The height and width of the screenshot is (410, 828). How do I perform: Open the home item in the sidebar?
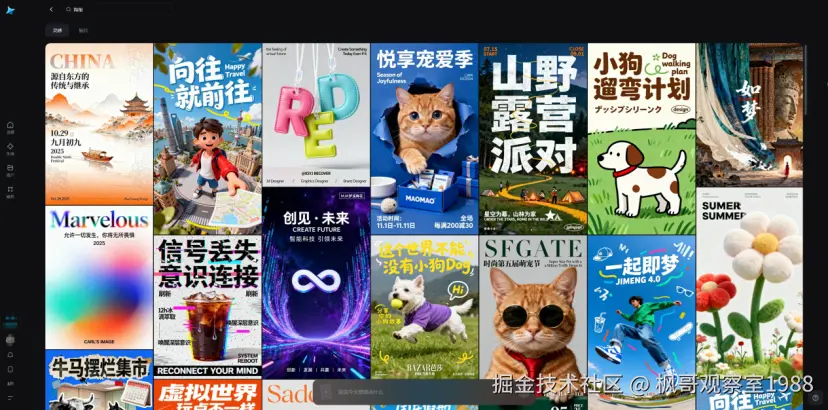coord(10,127)
